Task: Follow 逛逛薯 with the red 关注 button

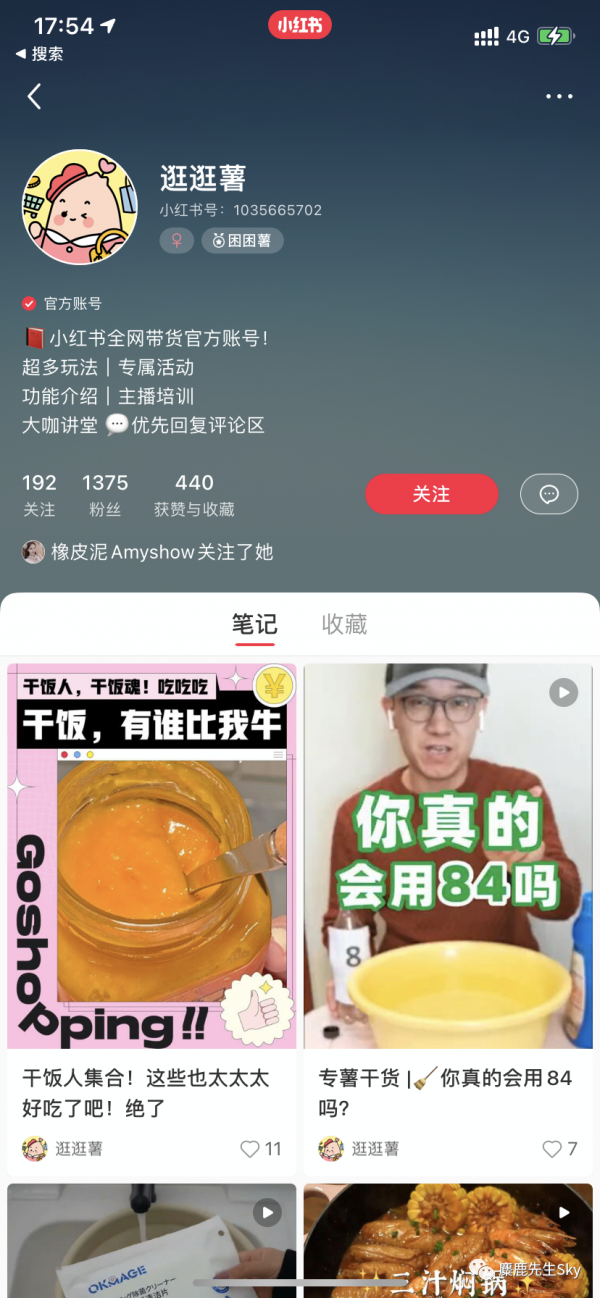Action: (431, 494)
